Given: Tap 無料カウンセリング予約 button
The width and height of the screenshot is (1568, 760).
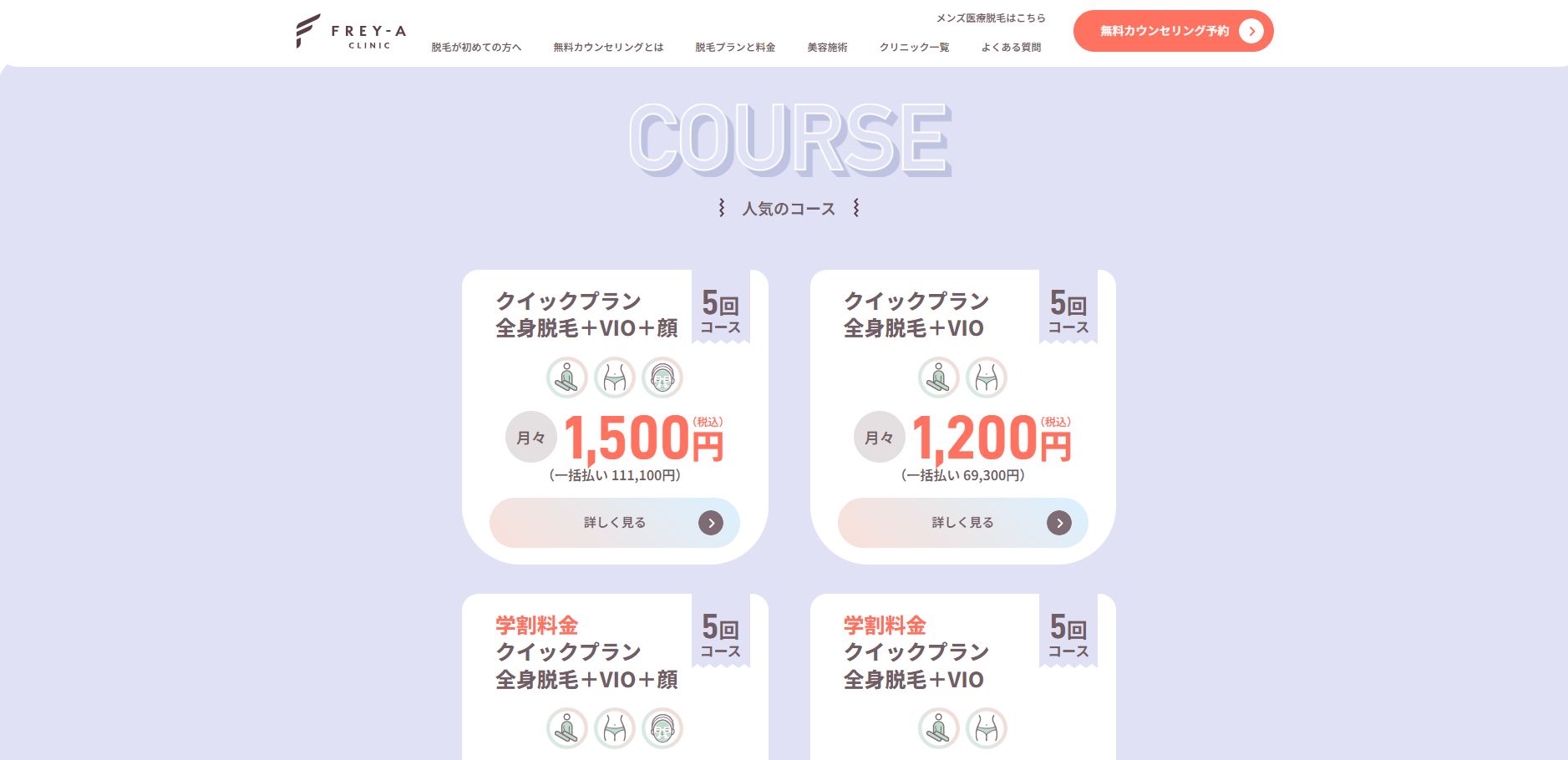Looking at the screenshot, I should pyautogui.click(x=1173, y=31).
